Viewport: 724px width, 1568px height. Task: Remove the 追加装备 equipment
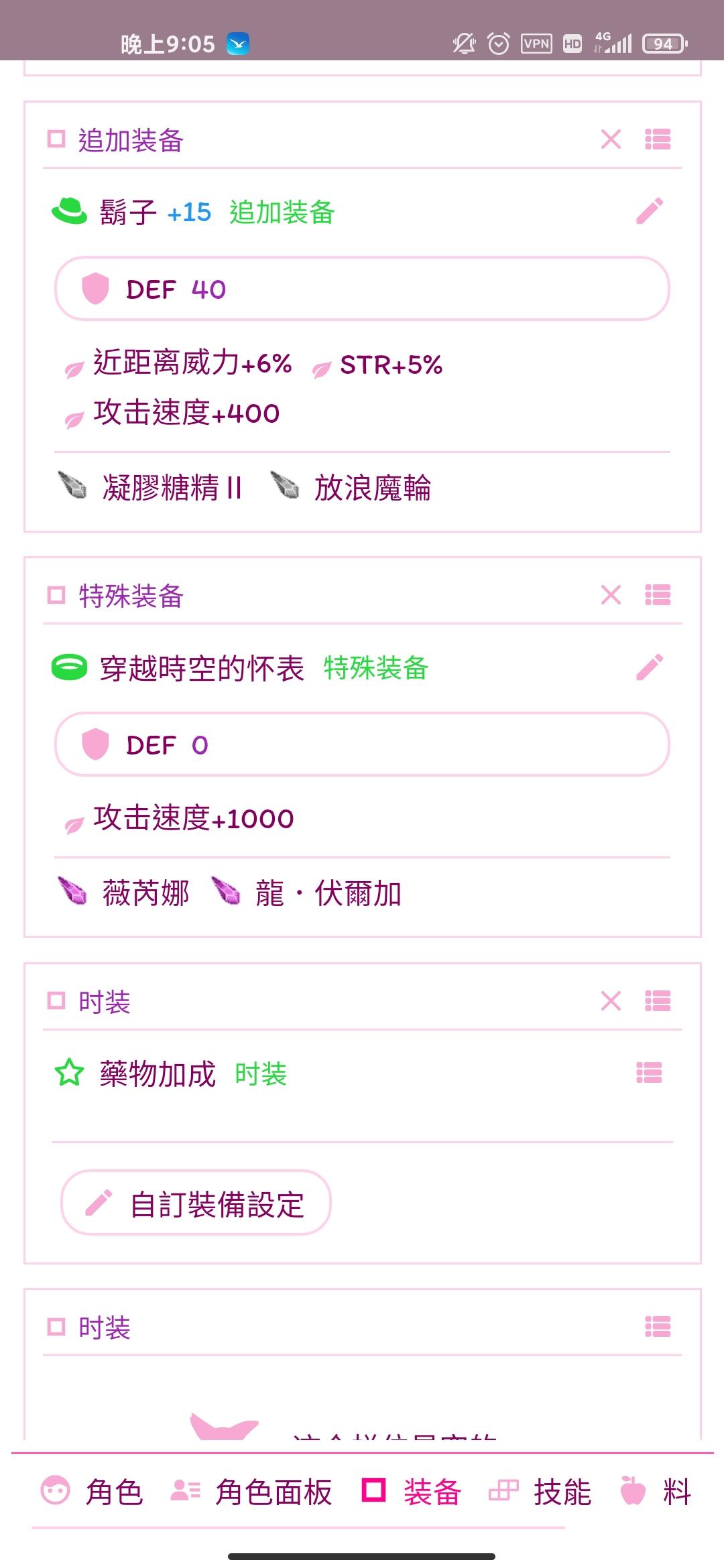point(611,139)
